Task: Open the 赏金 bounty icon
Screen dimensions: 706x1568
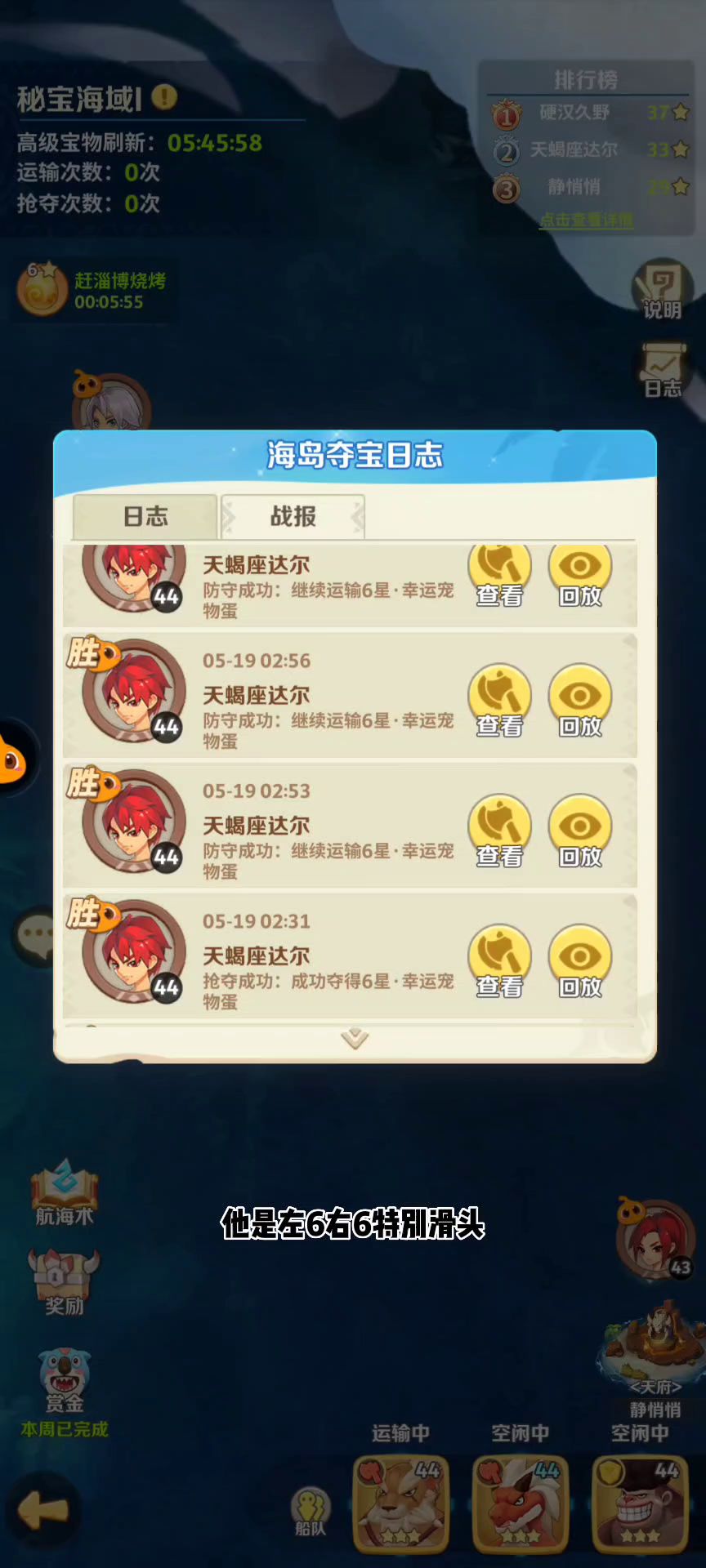Action: point(64,1380)
